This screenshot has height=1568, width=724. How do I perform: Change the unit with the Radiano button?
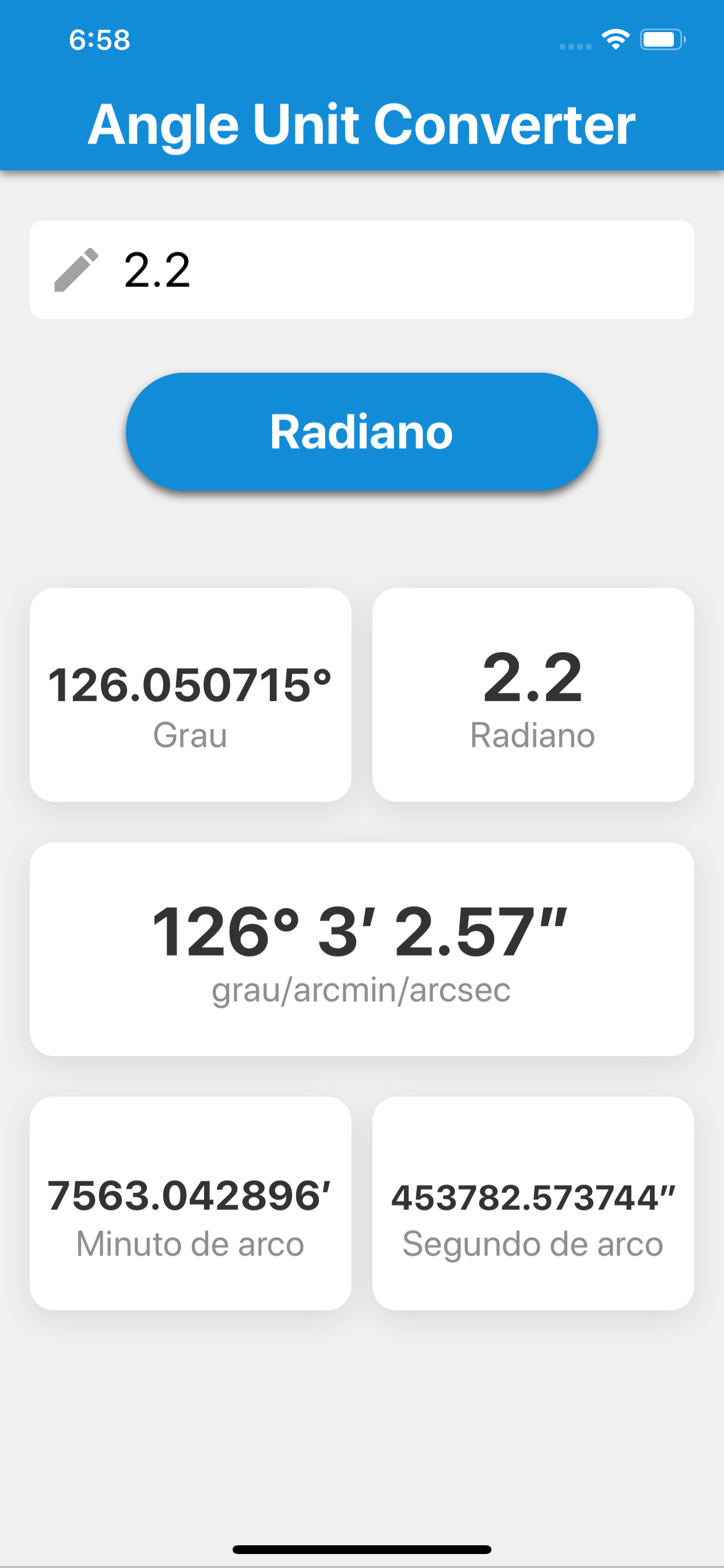coord(361,432)
